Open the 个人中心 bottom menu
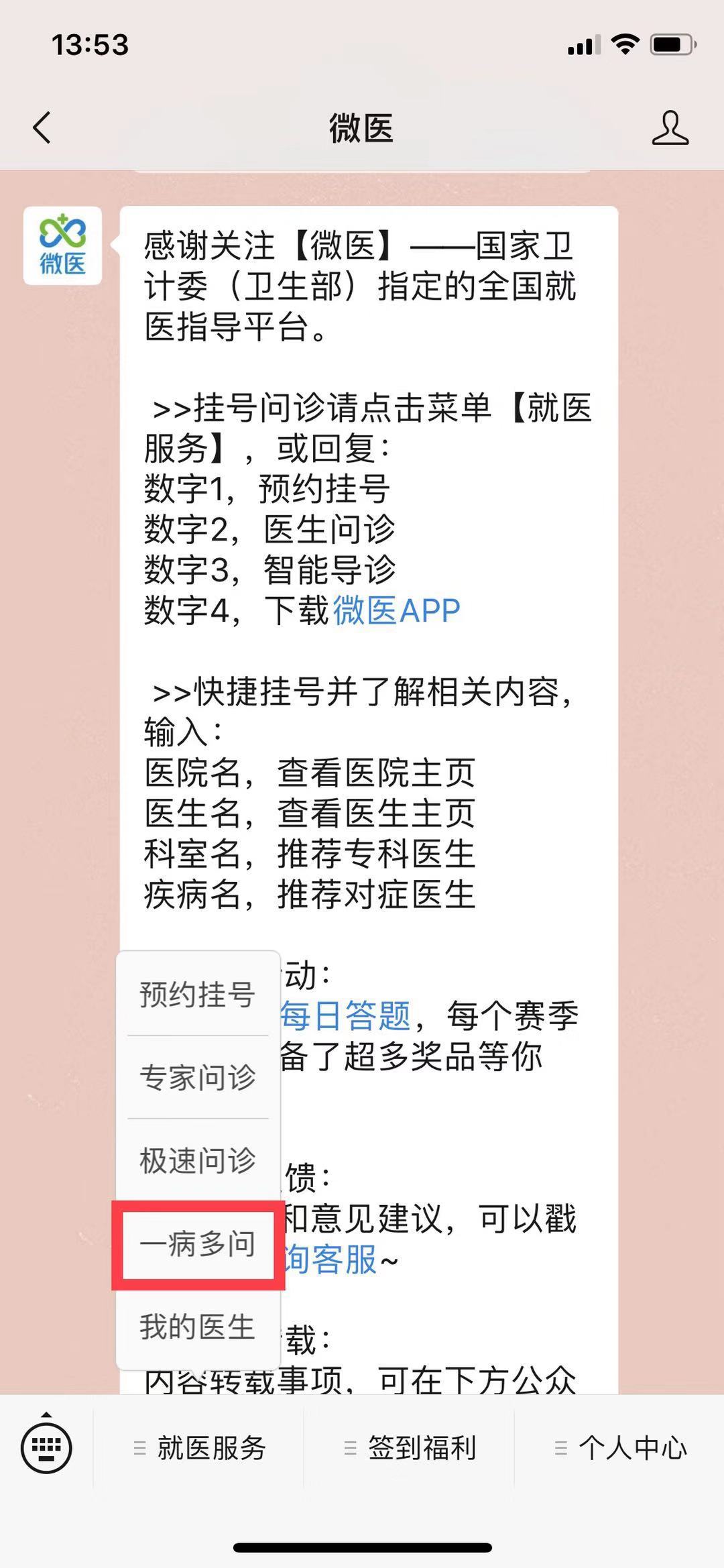 click(620, 1448)
